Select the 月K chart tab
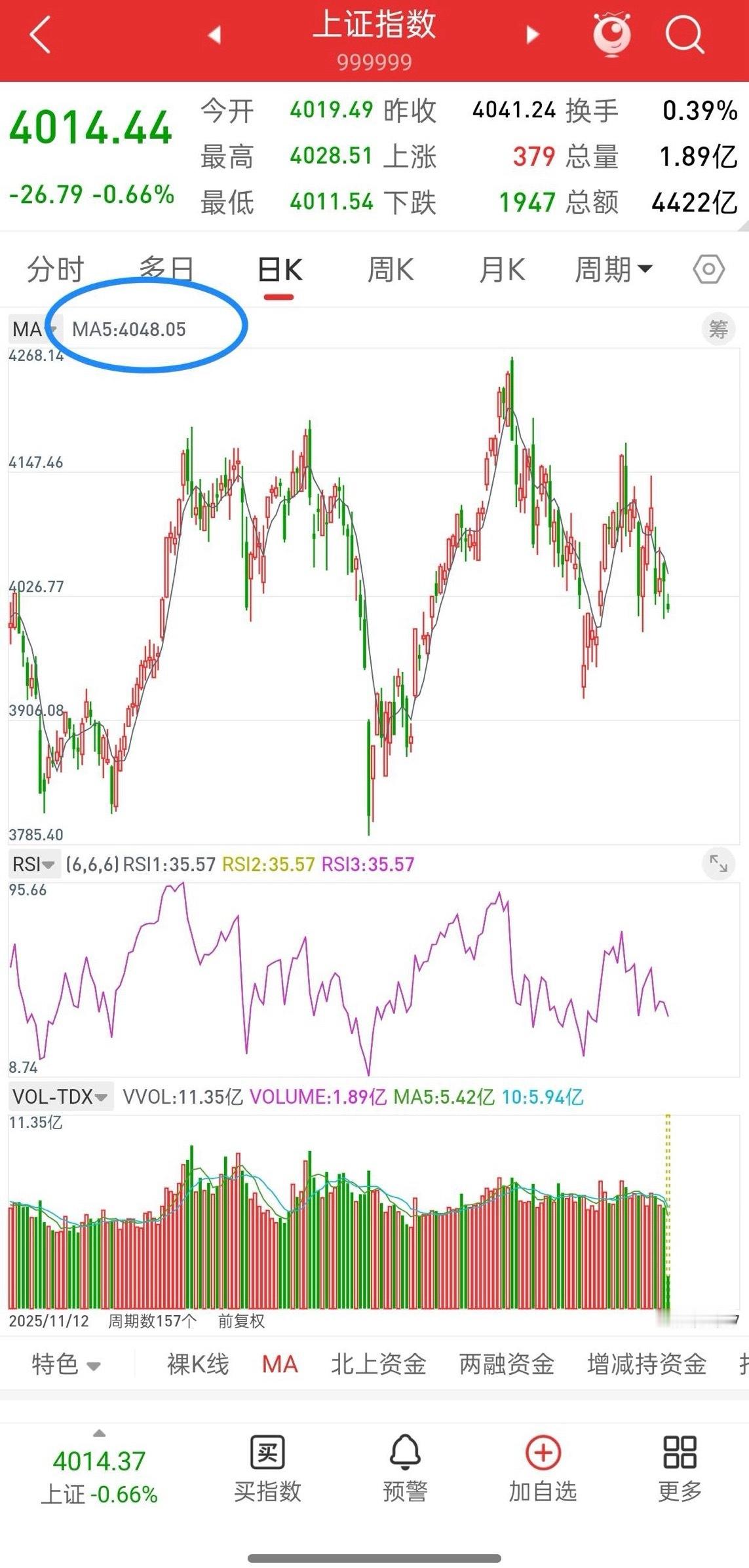The height and width of the screenshot is (1568, 749). point(502,270)
